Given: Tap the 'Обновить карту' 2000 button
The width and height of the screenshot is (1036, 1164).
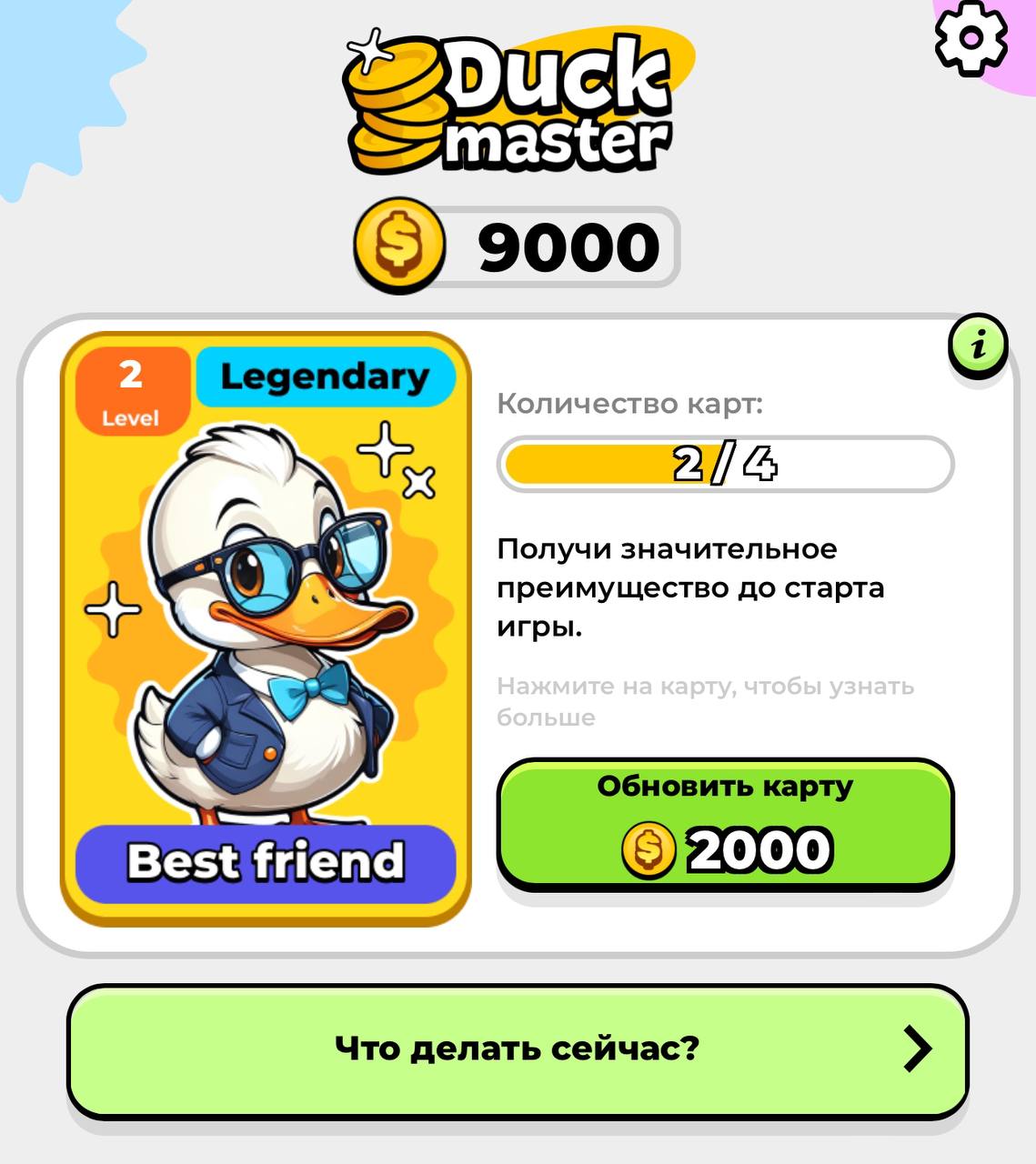Looking at the screenshot, I should 725,823.
